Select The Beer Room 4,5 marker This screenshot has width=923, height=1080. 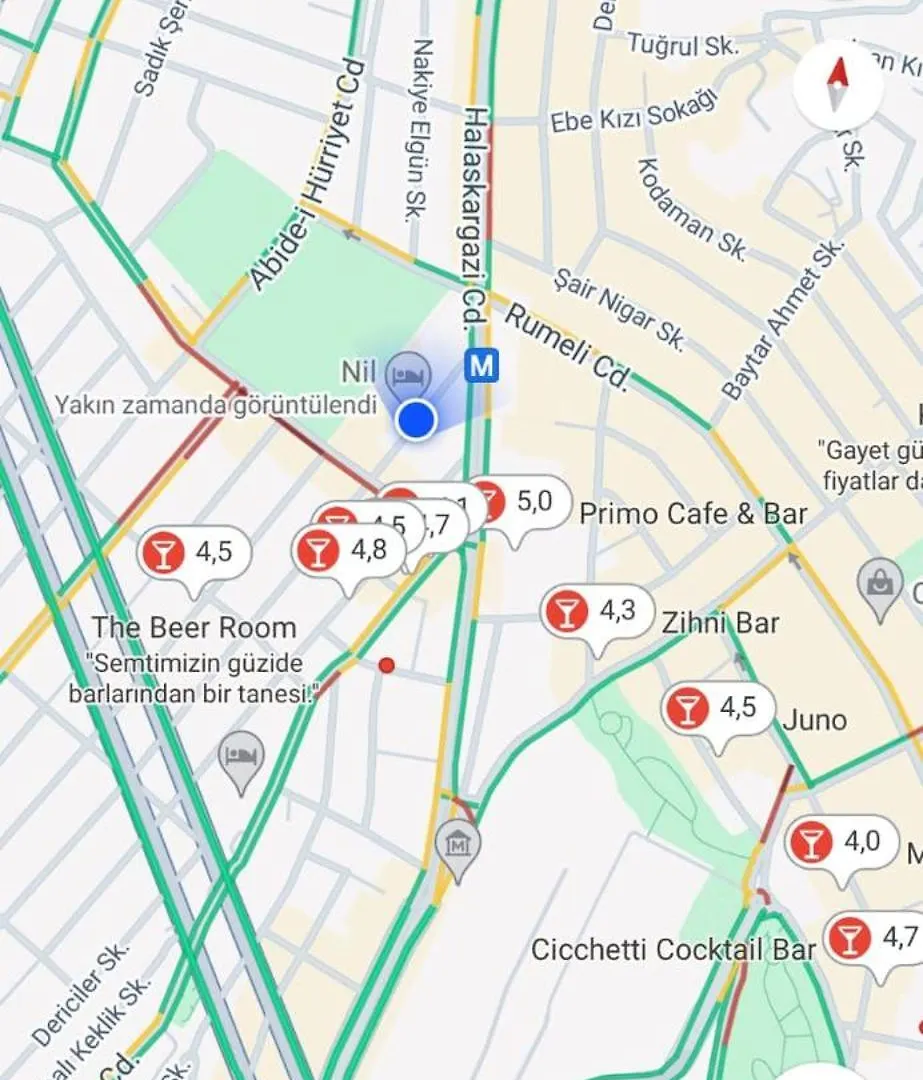[x=194, y=552]
